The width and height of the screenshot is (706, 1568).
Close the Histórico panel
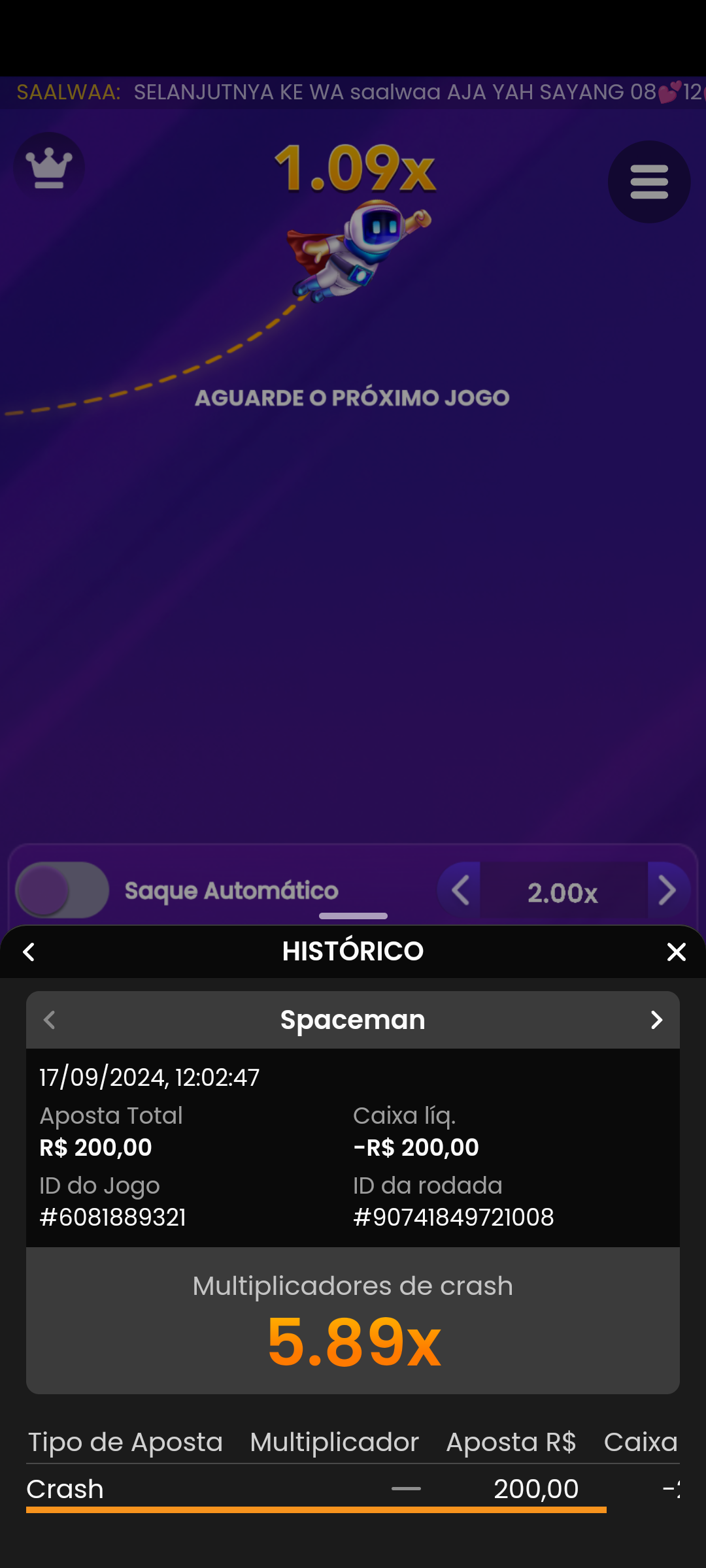(x=676, y=952)
